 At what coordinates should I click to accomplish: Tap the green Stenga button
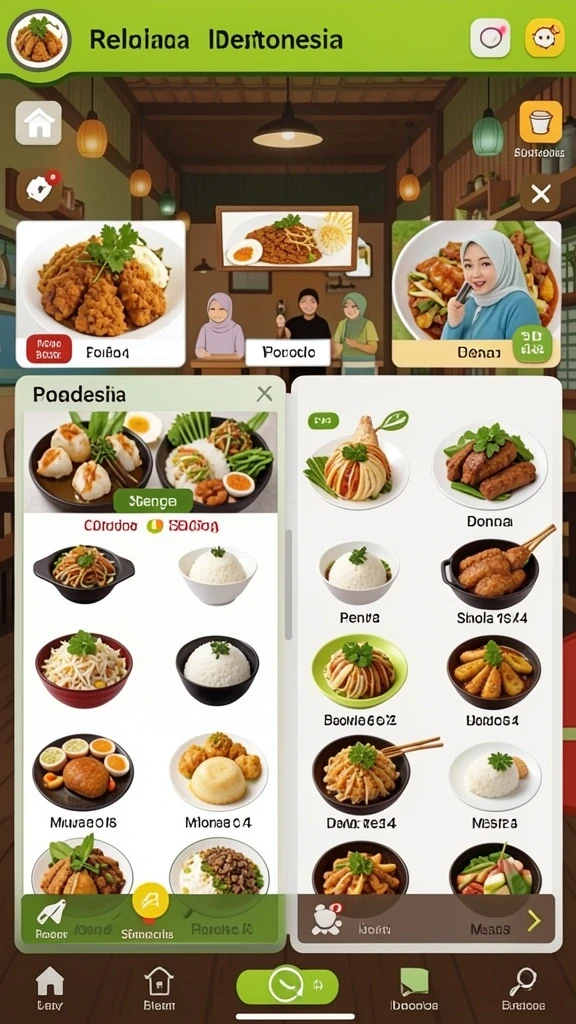tap(153, 502)
